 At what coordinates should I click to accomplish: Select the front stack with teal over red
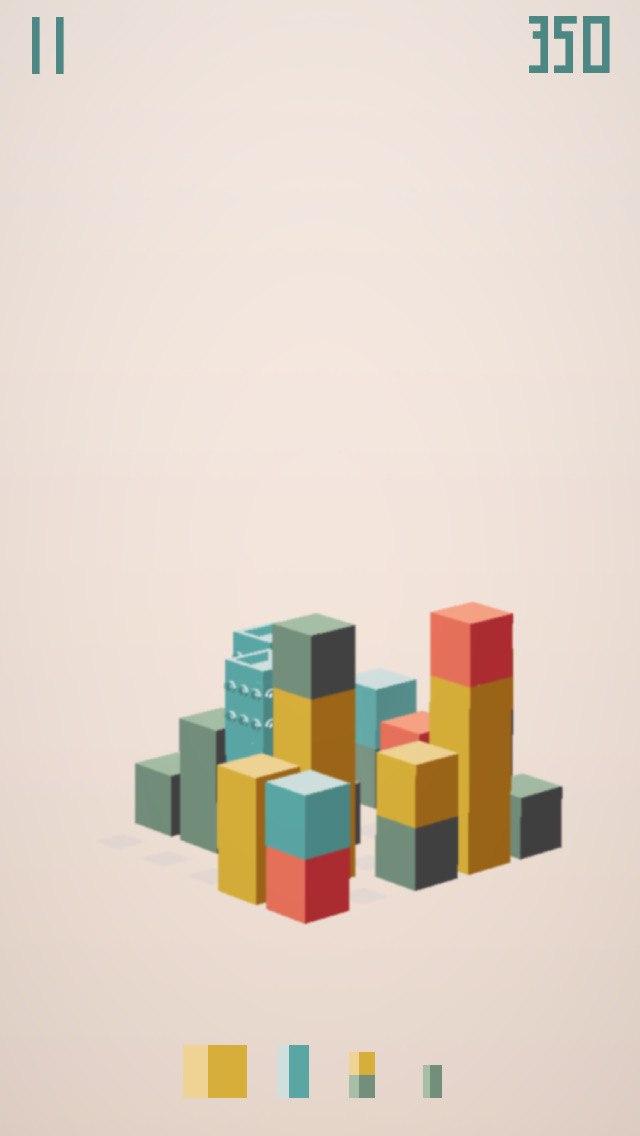pyautogui.click(x=307, y=846)
